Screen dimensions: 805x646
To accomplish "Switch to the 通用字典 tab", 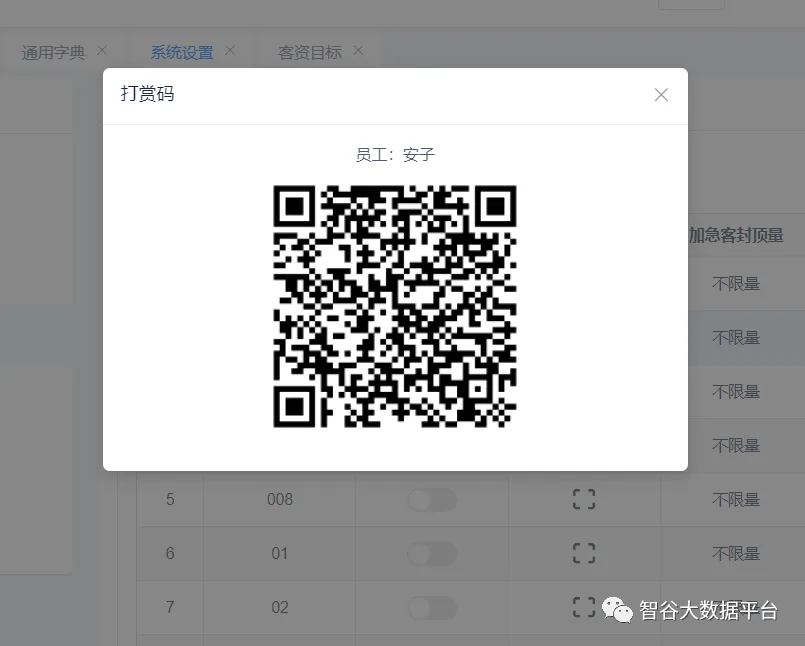I will coord(54,52).
